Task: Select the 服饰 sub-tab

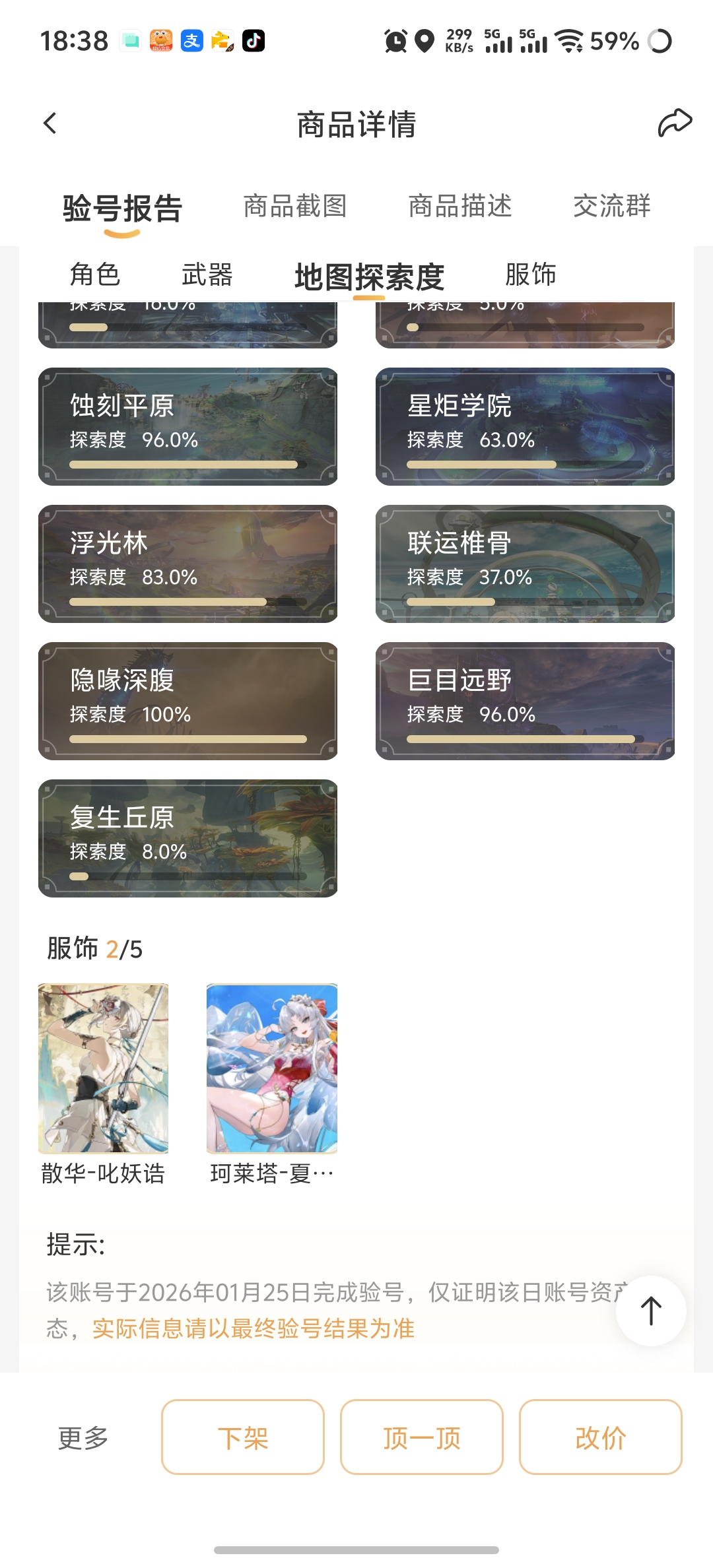Action: [x=531, y=275]
